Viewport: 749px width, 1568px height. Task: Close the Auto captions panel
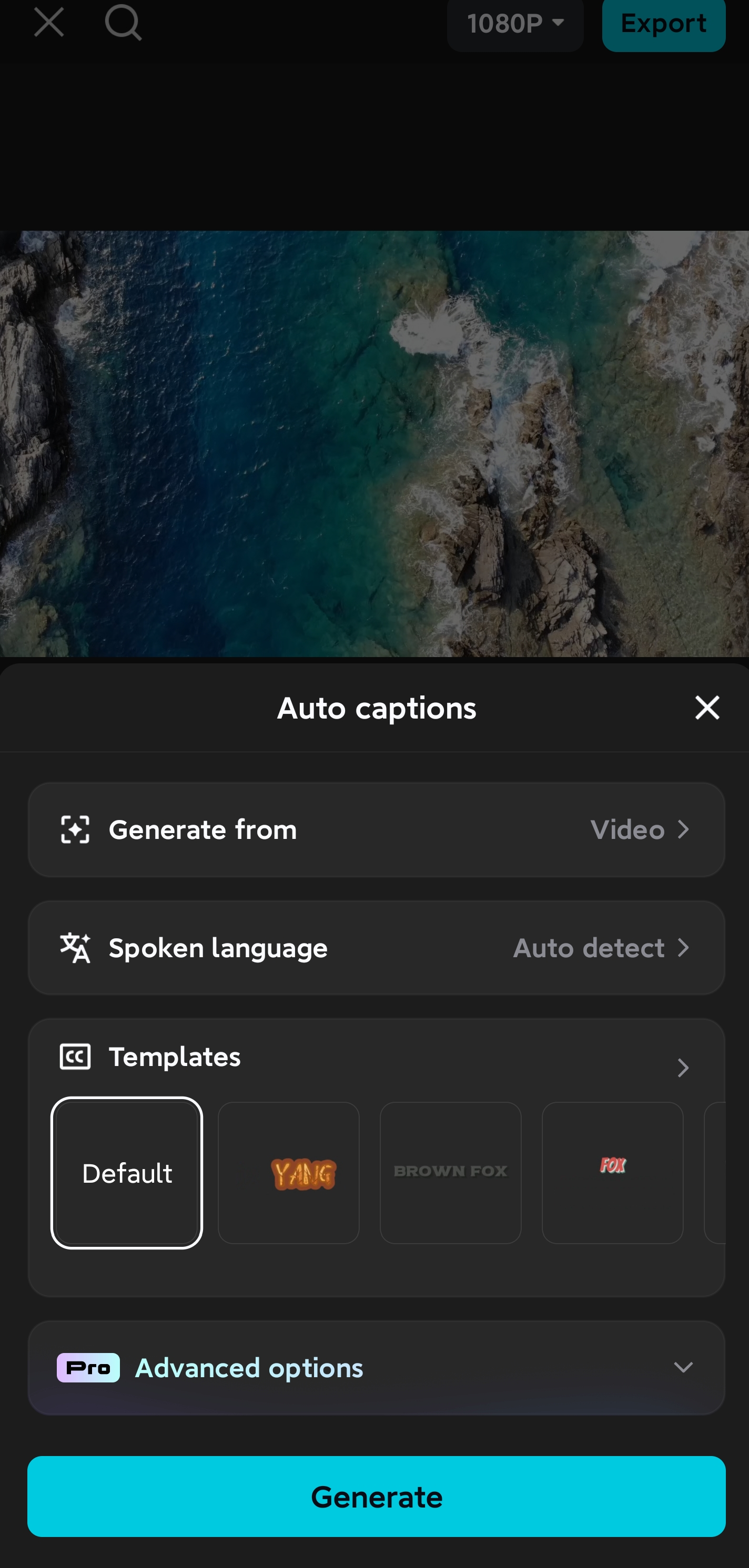(706, 708)
